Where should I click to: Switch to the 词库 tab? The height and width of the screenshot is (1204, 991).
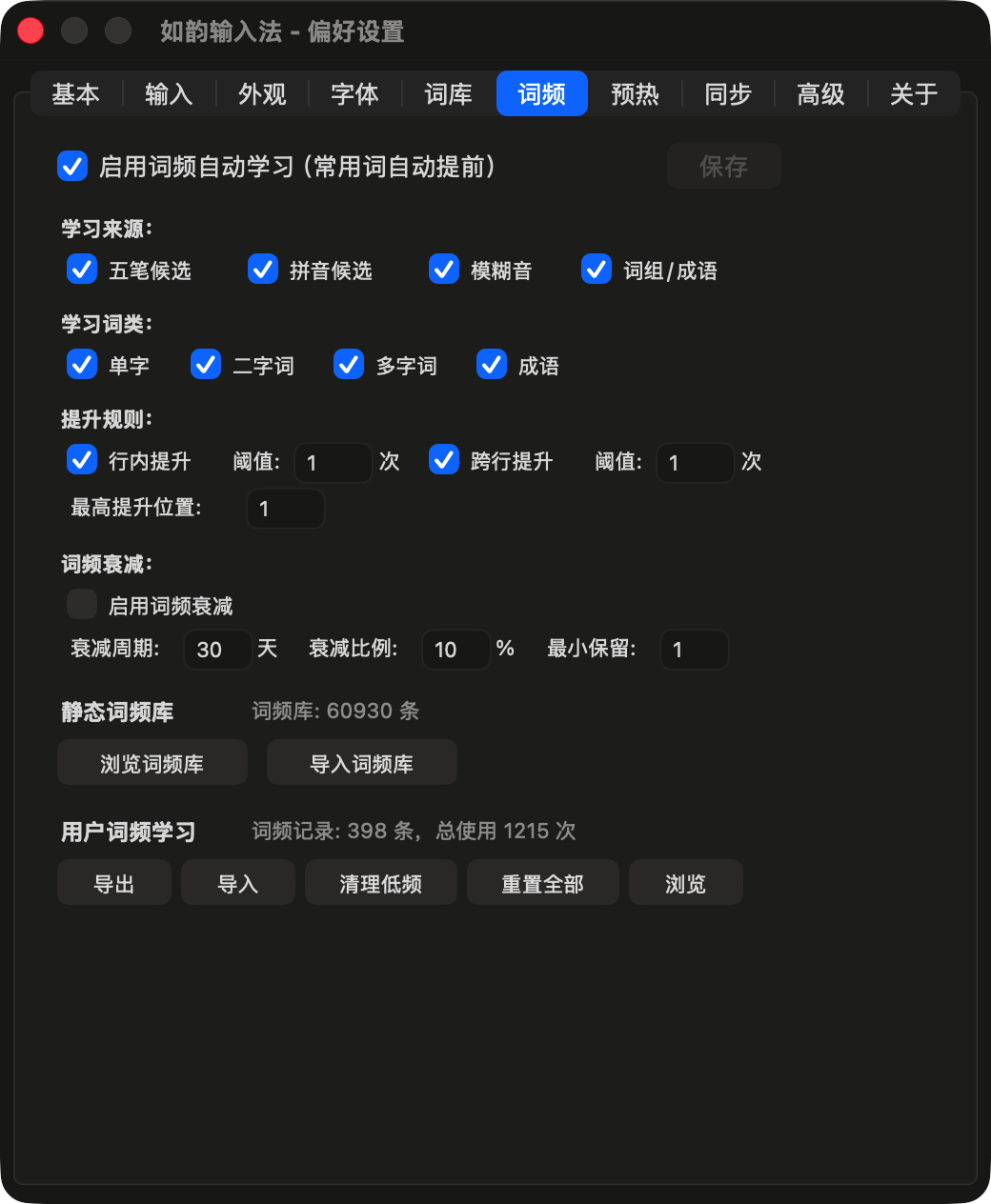click(447, 93)
